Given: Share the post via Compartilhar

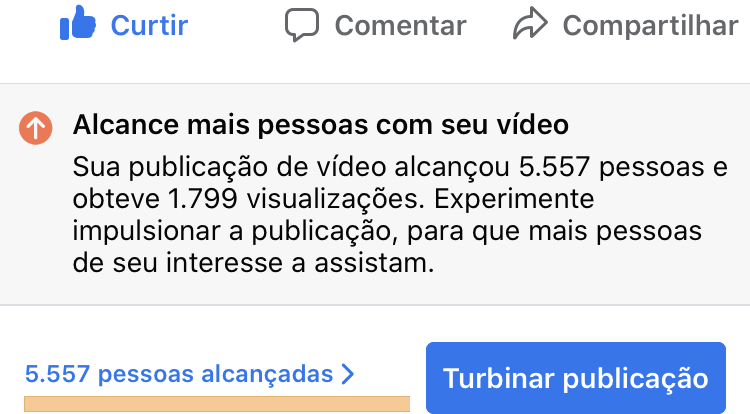Looking at the screenshot, I should tap(624, 25).
